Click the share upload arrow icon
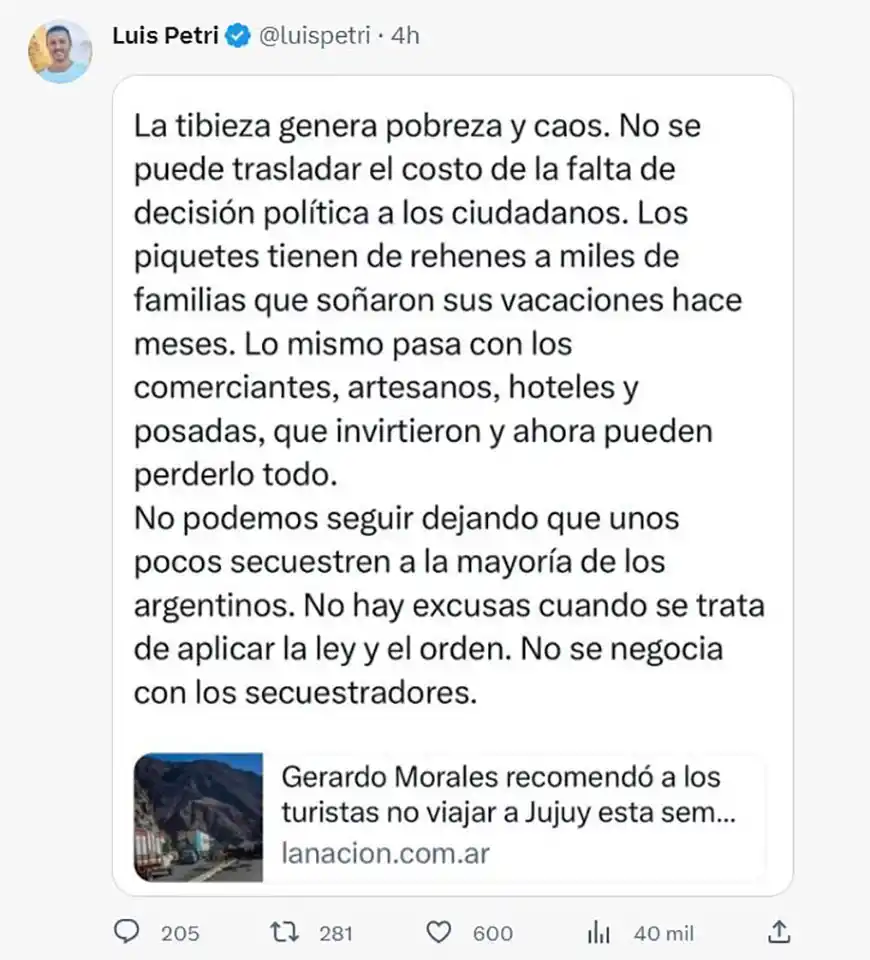Screen dimensions: 870x960 [x=779, y=931]
